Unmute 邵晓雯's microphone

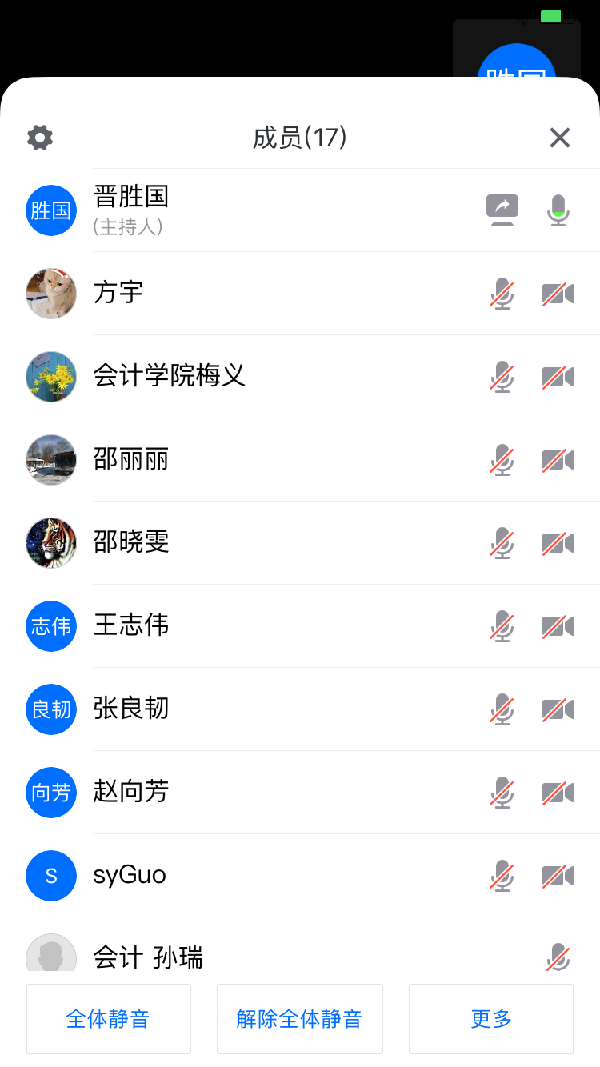(502, 543)
